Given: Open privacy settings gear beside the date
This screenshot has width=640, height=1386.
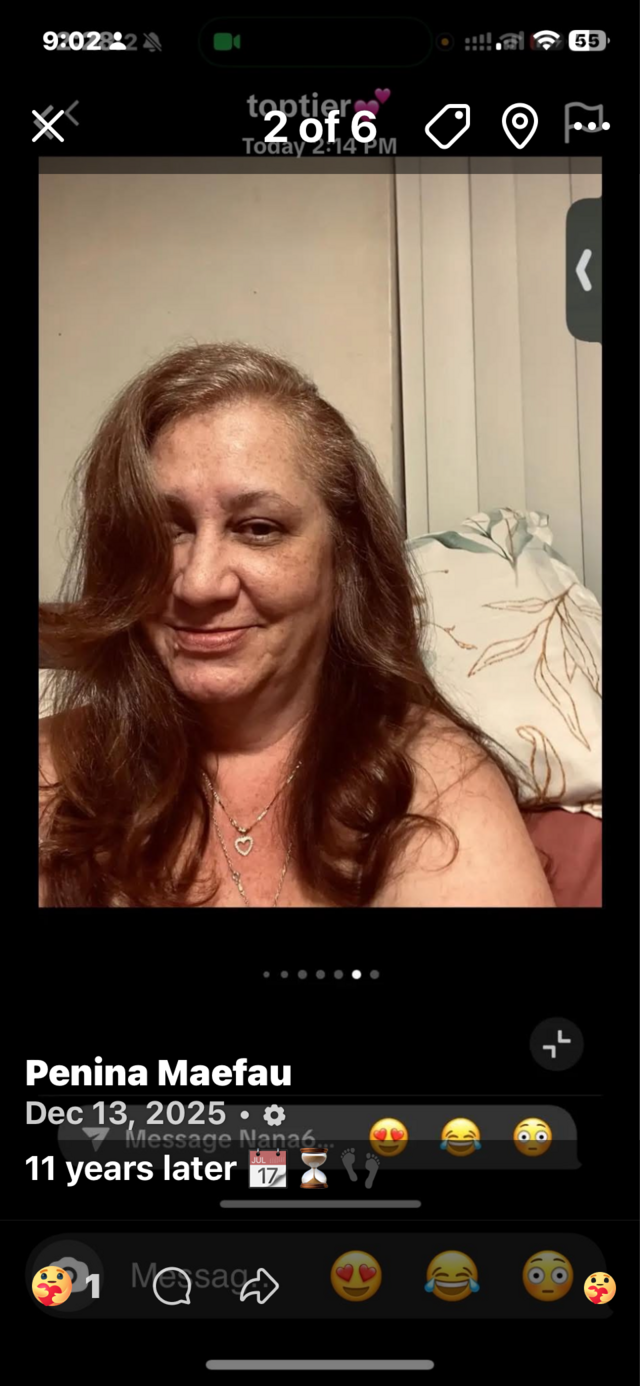Looking at the screenshot, I should pos(274,1114).
